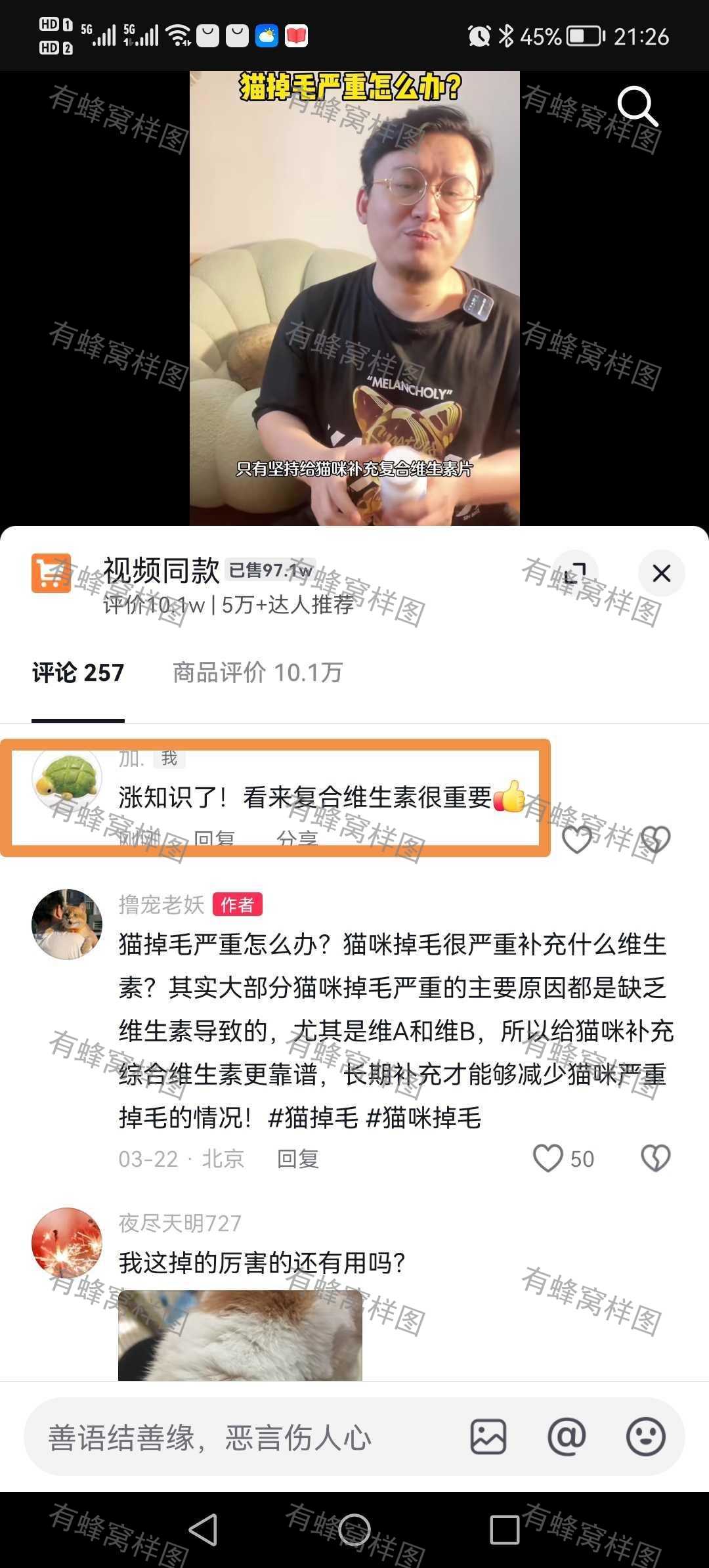The width and height of the screenshot is (709, 1568).
Task: Open 夜尽天明727's profile avatar
Action: 67,1242
